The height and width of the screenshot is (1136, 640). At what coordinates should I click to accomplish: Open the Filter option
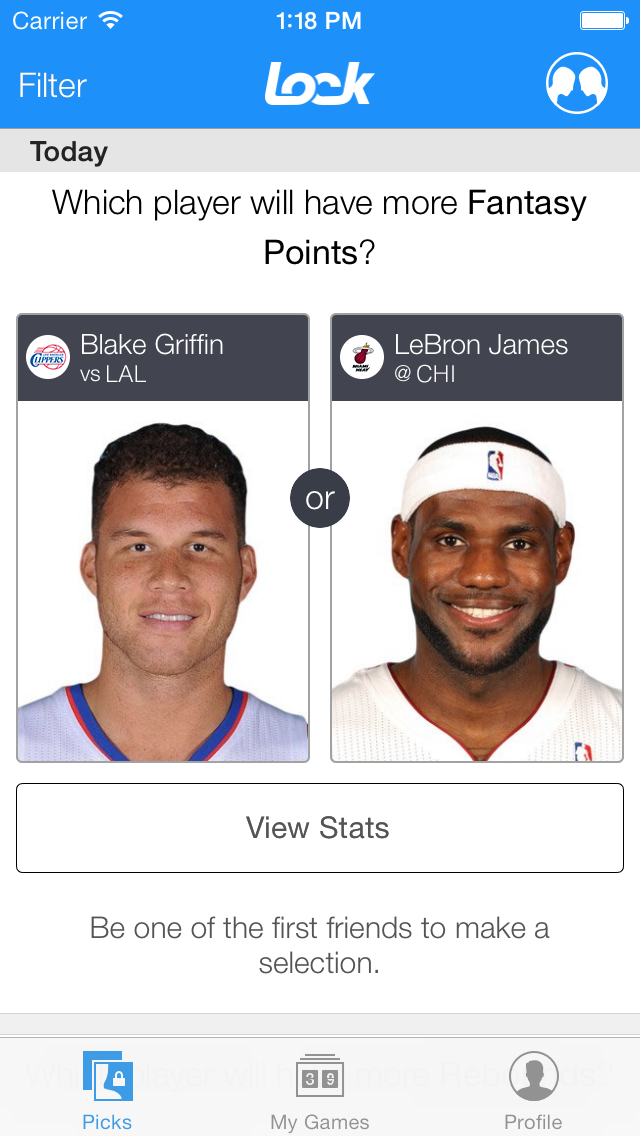52,85
